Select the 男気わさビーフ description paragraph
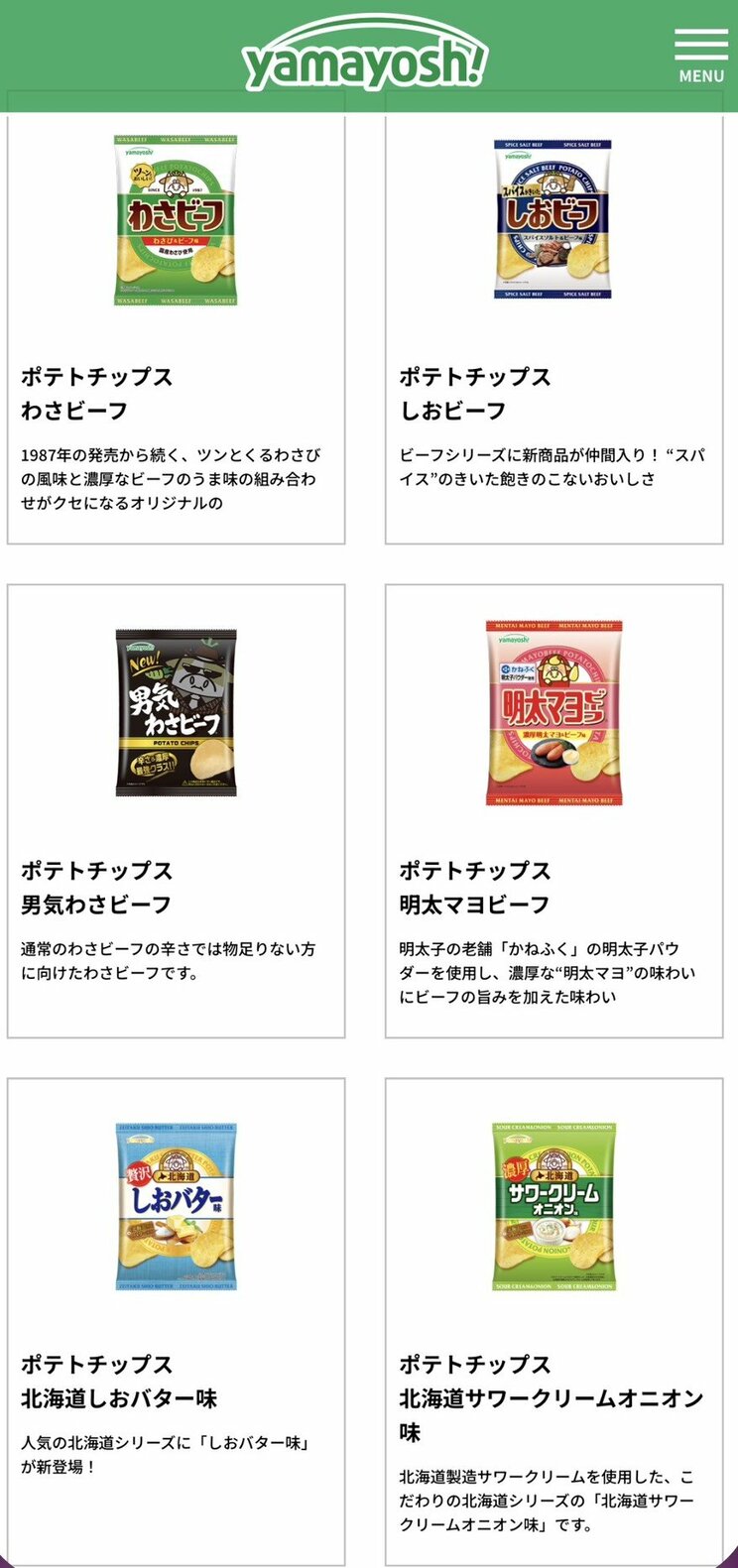The height and width of the screenshot is (1568, 738). [x=169, y=962]
